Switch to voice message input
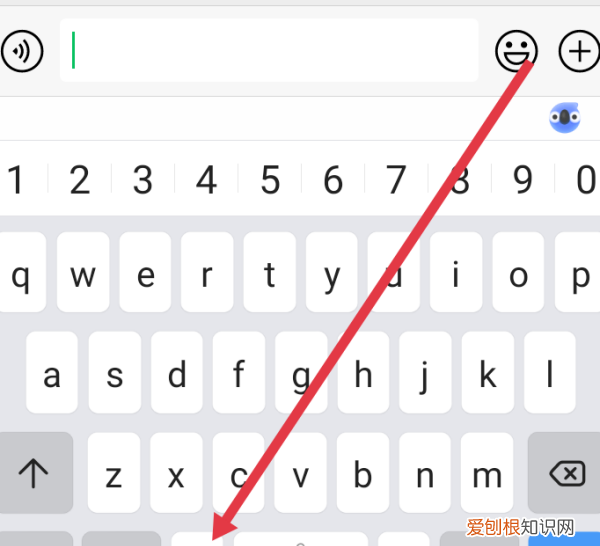The height and width of the screenshot is (546, 600). (x=22, y=51)
